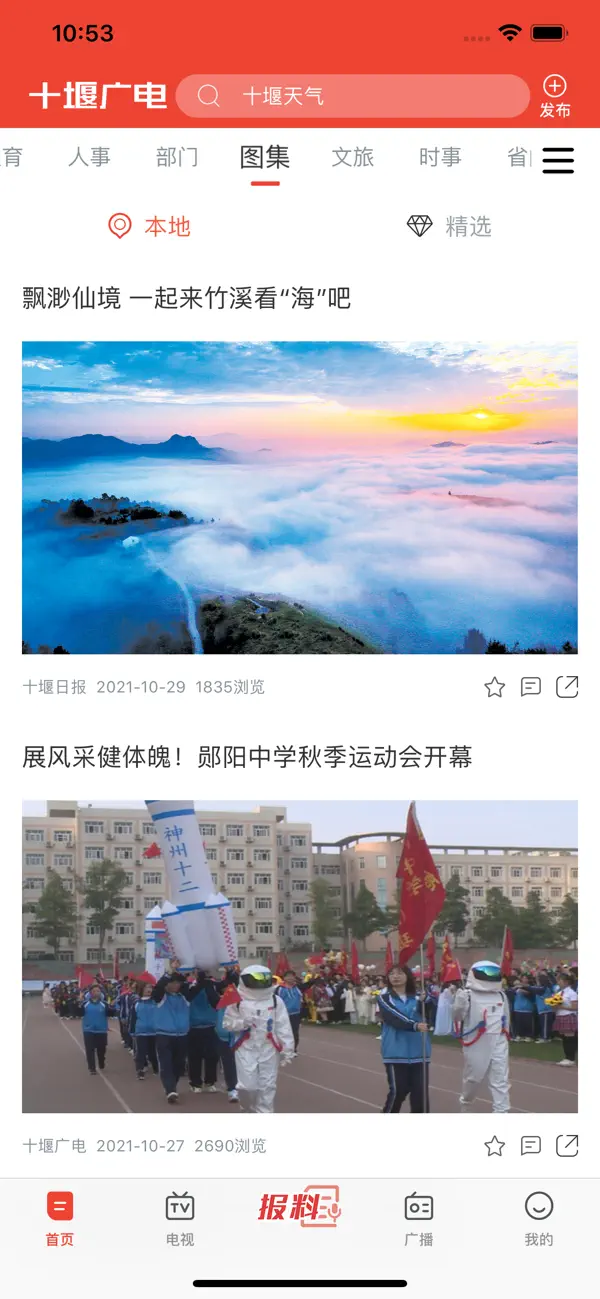Share the 郧阳中学运动会 article
This screenshot has height=1299, width=600.
click(x=567, y=1146)
